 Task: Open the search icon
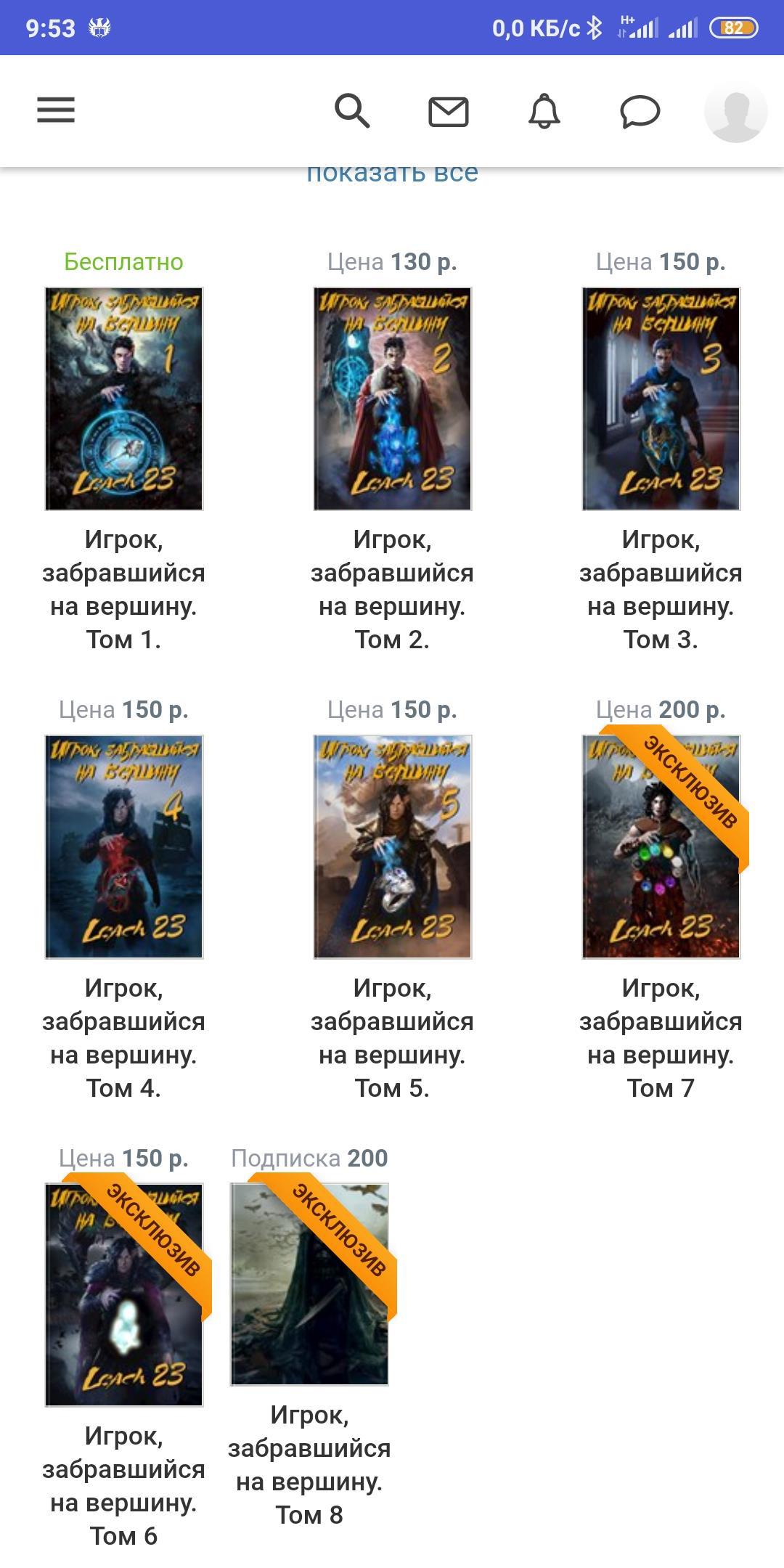coord(352,111)
